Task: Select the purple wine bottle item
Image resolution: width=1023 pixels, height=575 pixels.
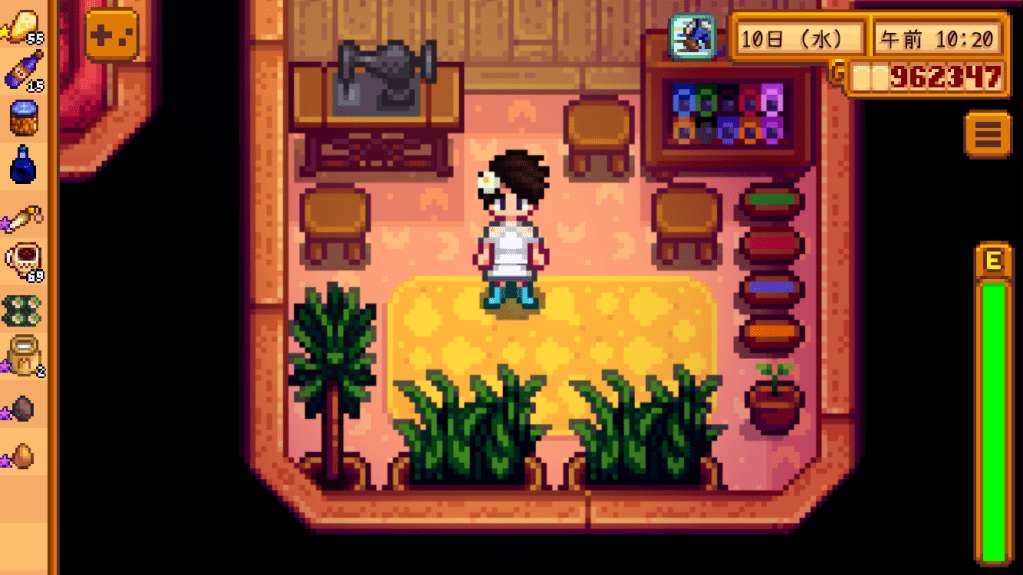Action: (x=22, y=70)
